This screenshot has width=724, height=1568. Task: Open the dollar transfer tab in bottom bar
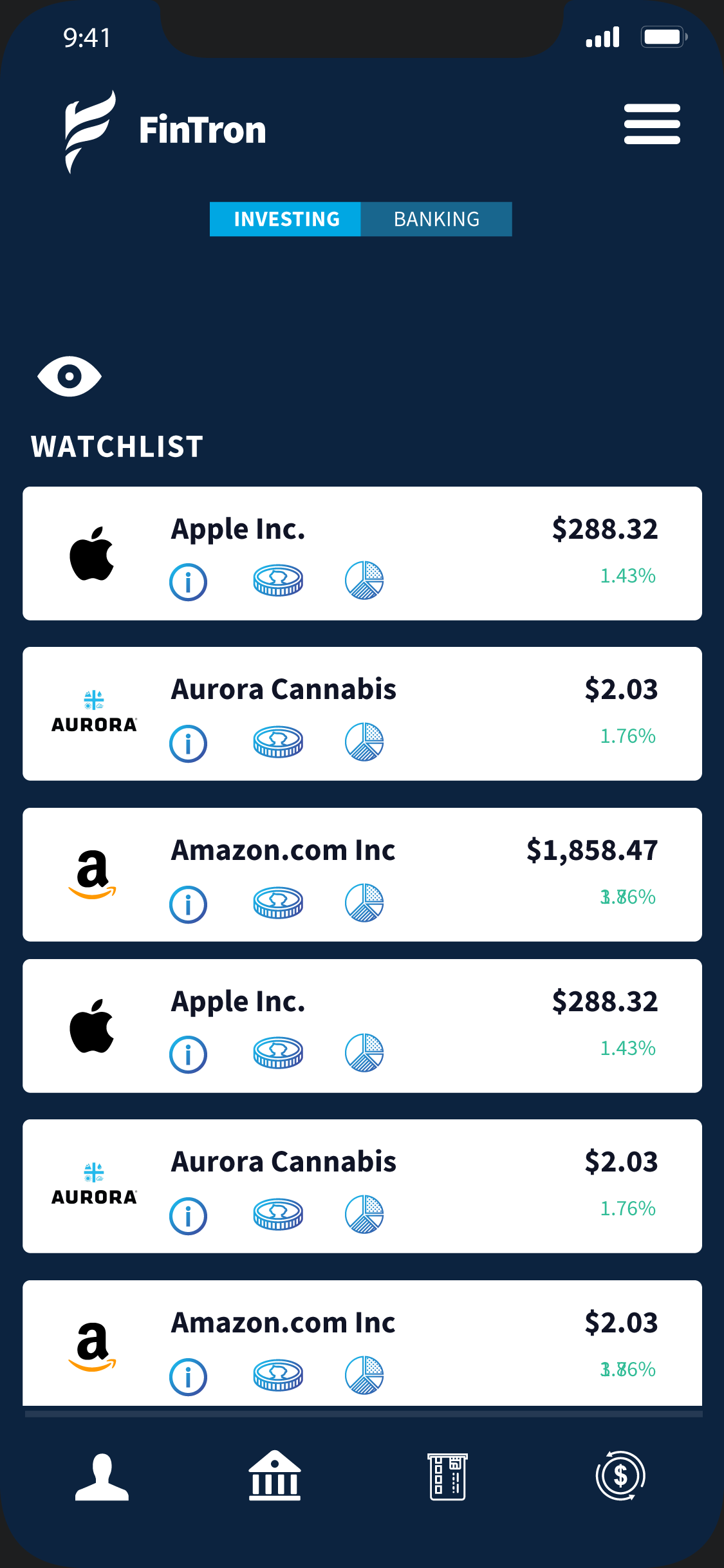click(x=620, y=1475)
